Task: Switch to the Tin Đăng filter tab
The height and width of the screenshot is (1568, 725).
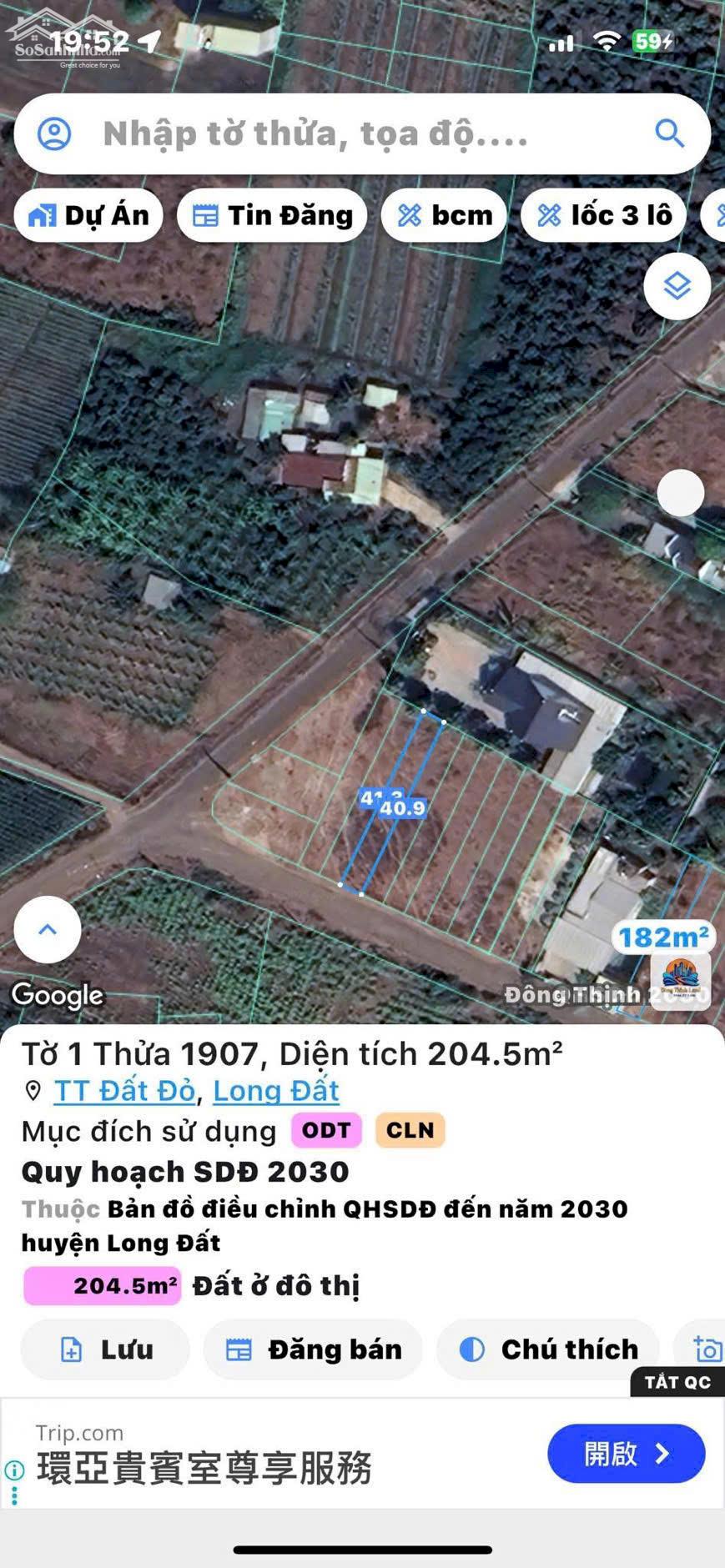Action: (x=272, y=214)
